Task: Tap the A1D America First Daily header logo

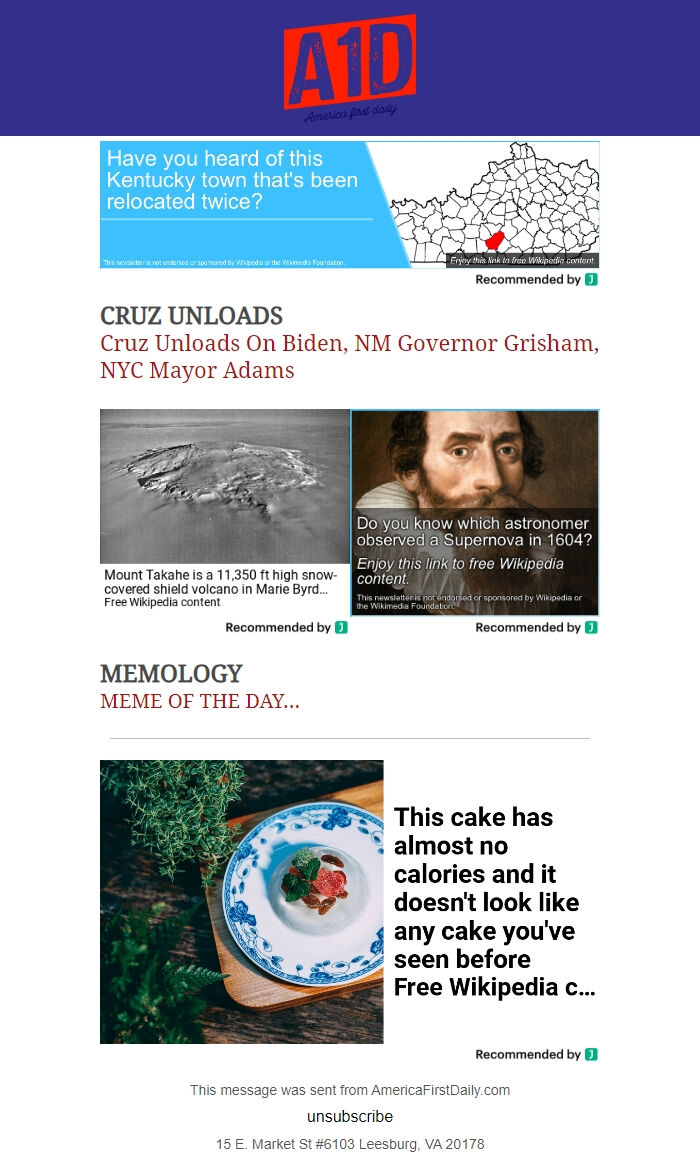Action: (x=349, y=68)
